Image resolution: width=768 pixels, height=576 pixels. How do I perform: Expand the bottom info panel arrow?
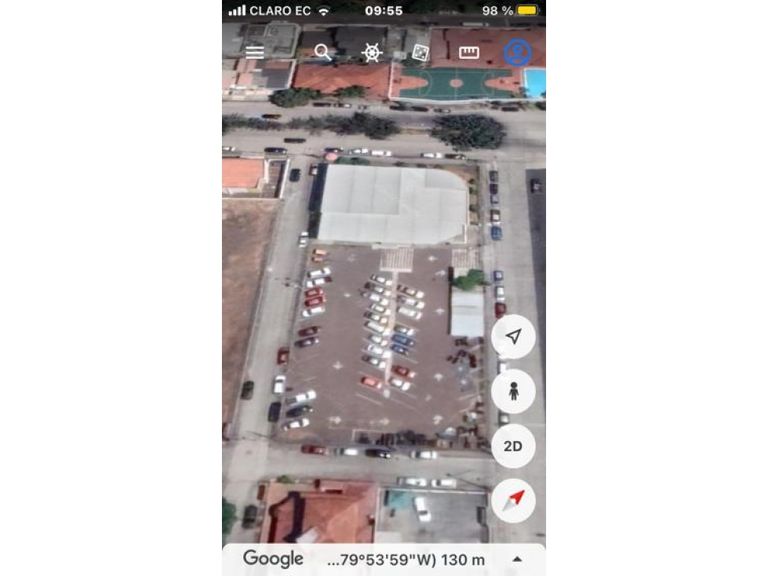pyautogui.click(x=517, y=560)
